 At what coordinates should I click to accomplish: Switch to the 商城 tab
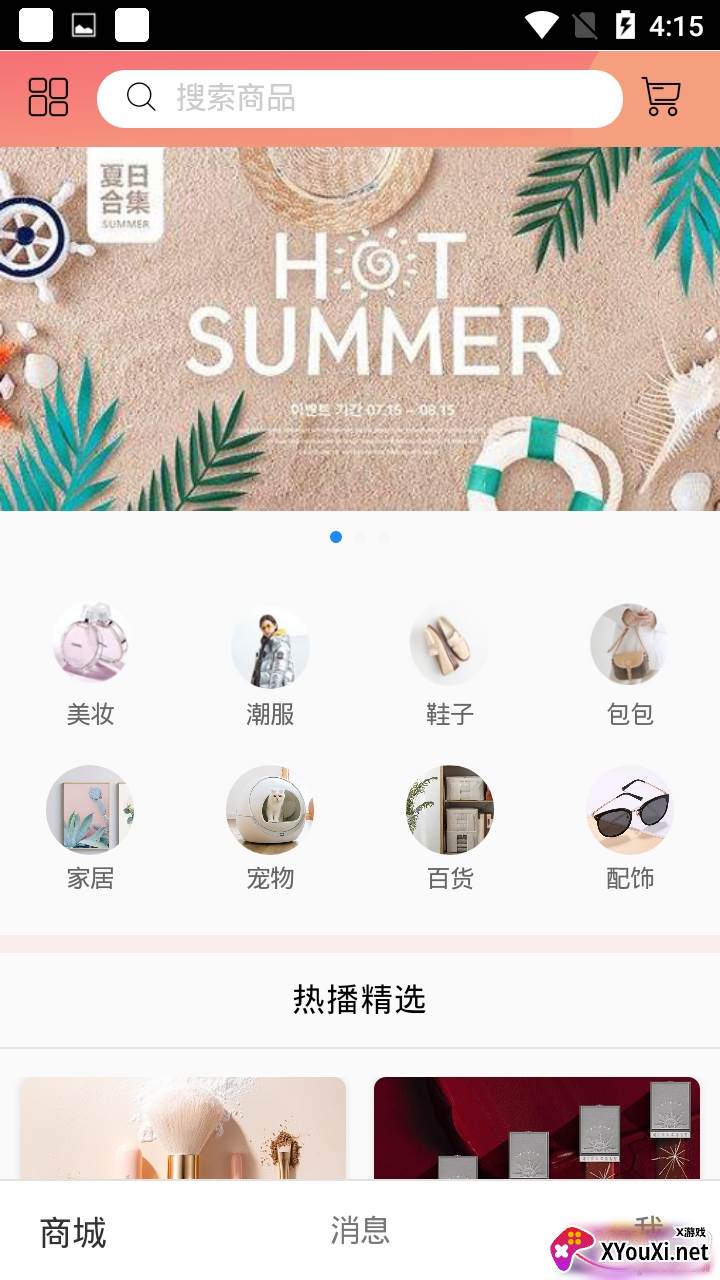(73, 1232)
